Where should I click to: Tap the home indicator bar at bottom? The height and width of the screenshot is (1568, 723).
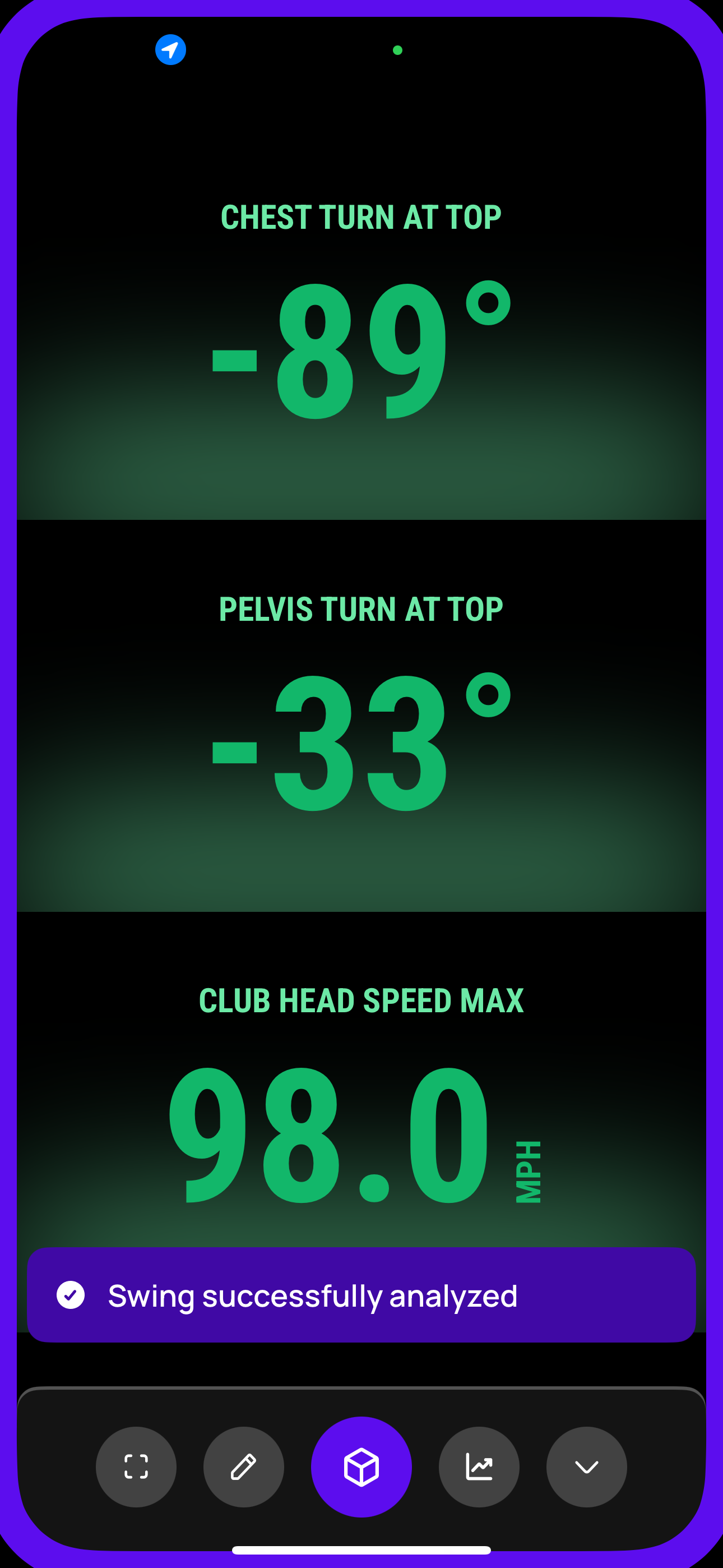(x=361, y=1549)
